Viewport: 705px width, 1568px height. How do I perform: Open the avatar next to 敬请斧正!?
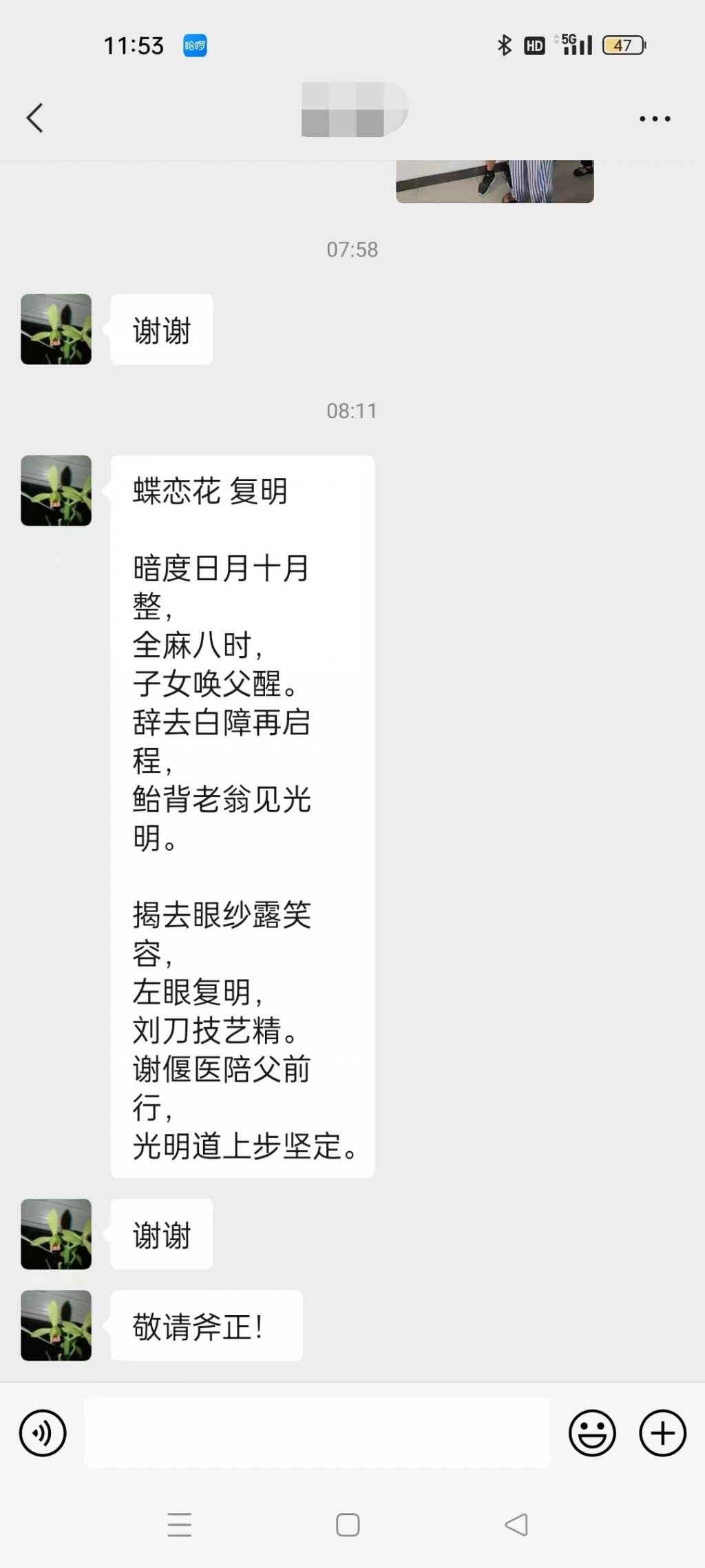tap(56, 1325)
